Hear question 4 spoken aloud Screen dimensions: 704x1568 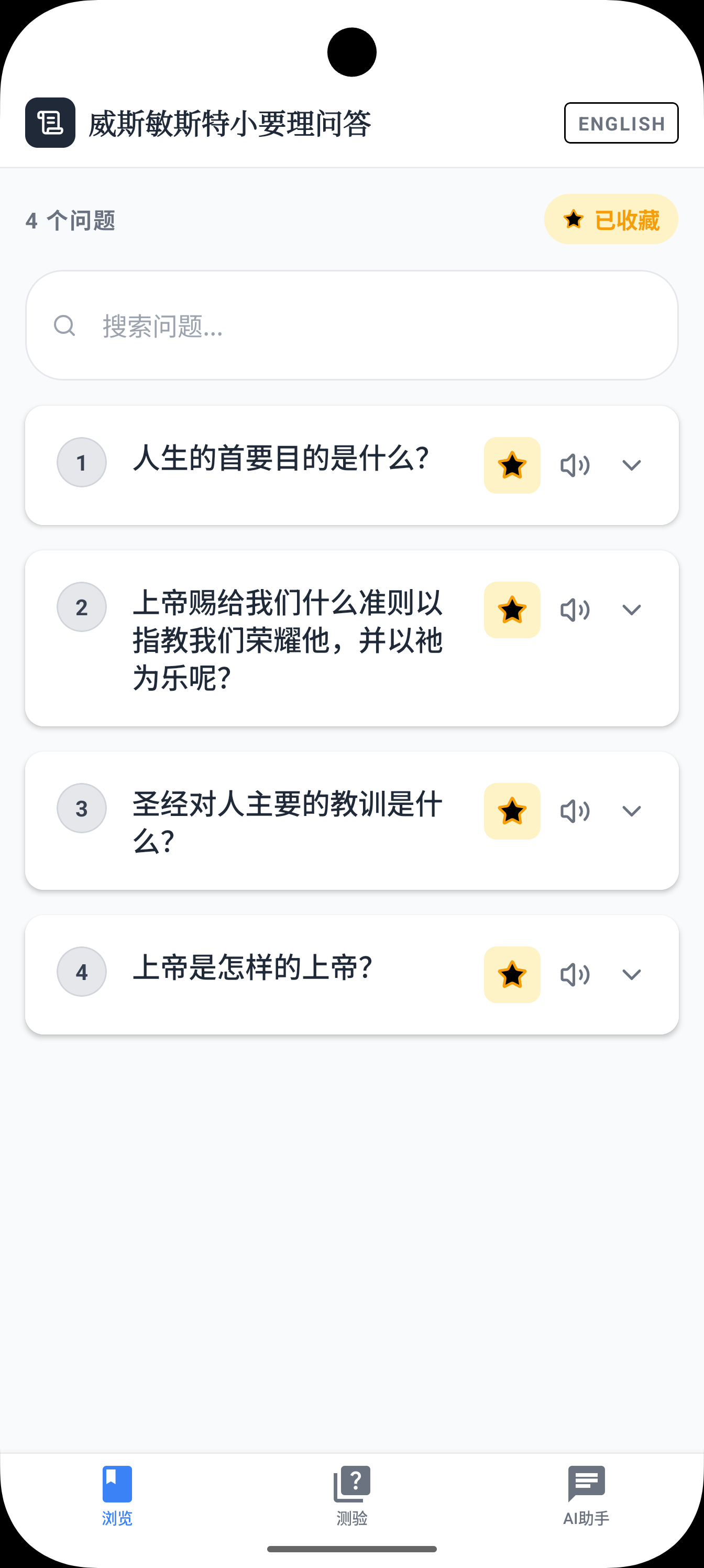(x=575, y=975)
